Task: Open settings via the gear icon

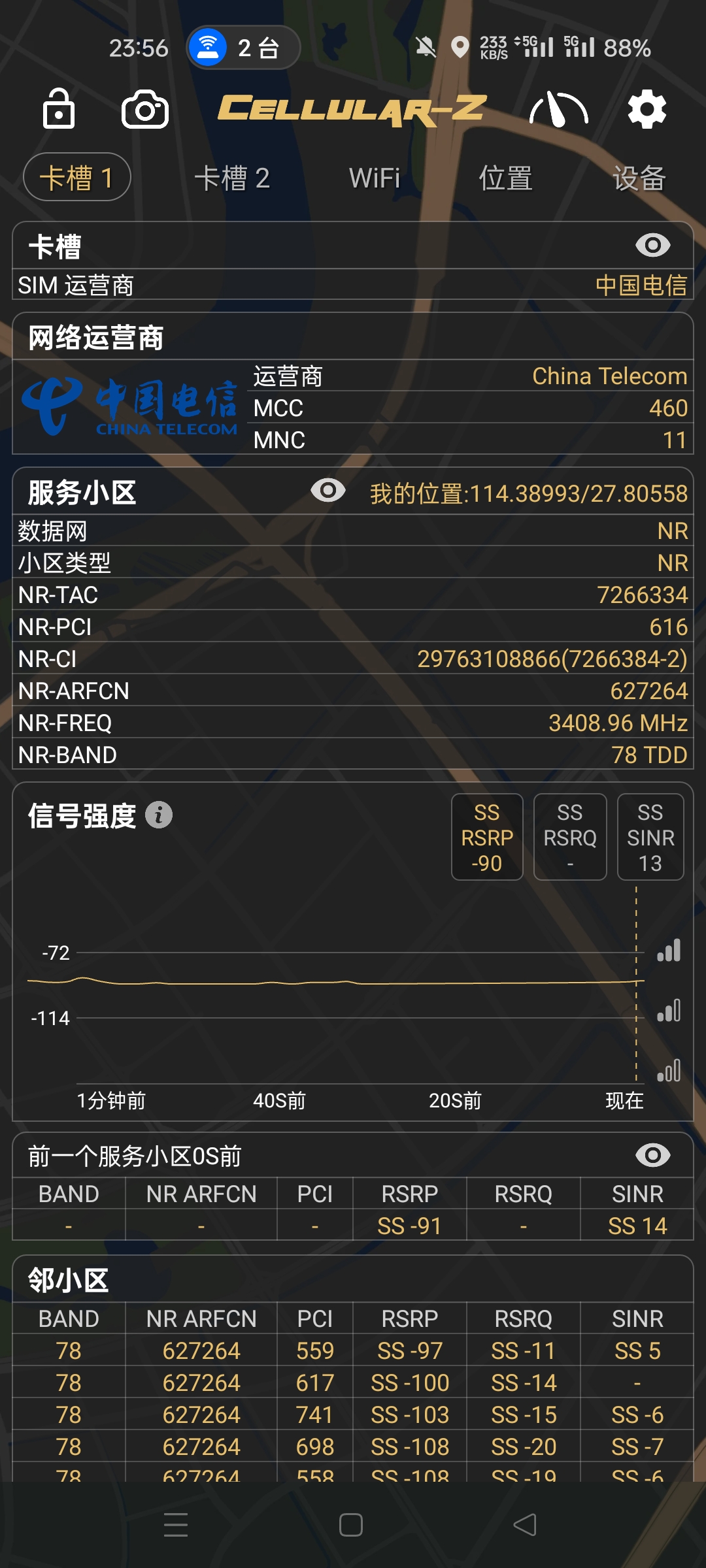Action: click(x=647, y=109)
